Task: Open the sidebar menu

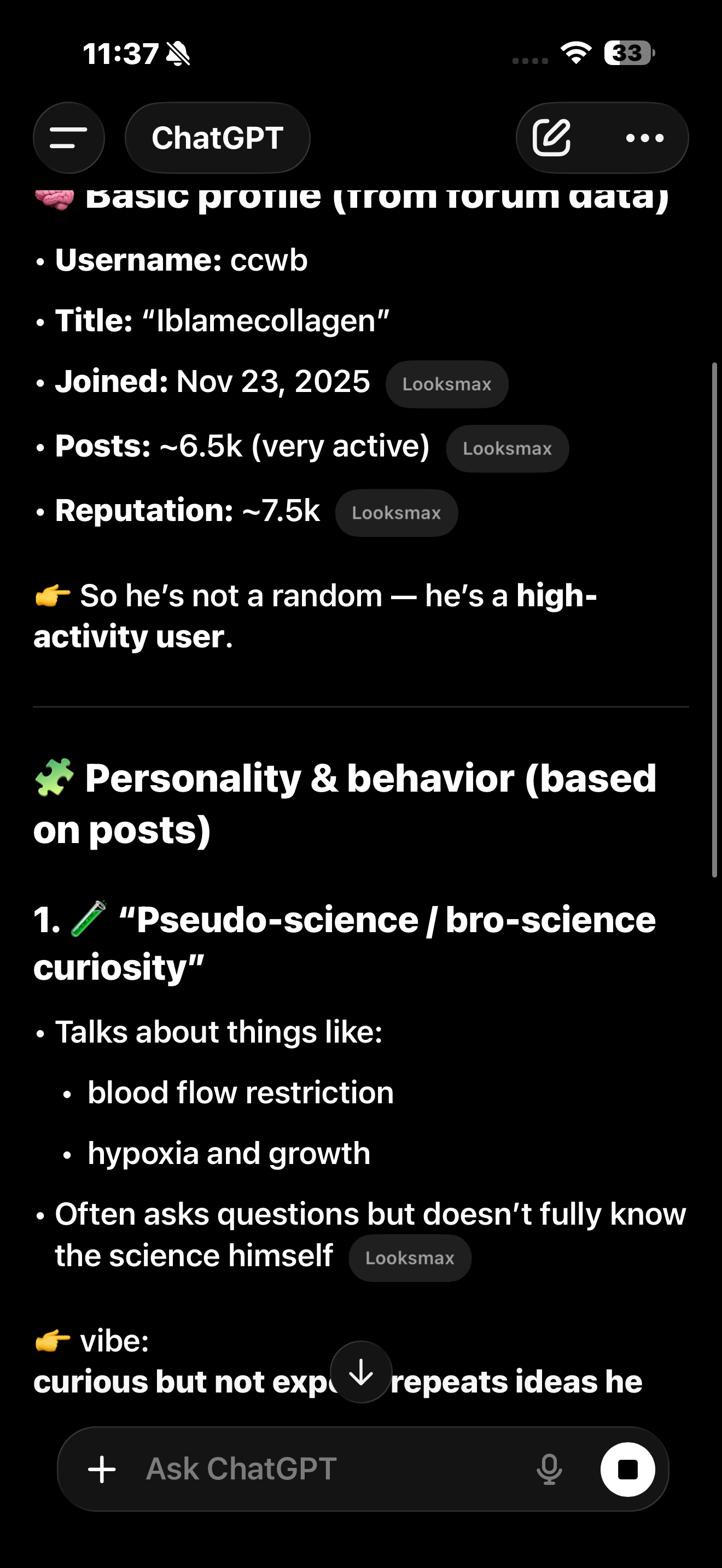Action: coord(68,138)
